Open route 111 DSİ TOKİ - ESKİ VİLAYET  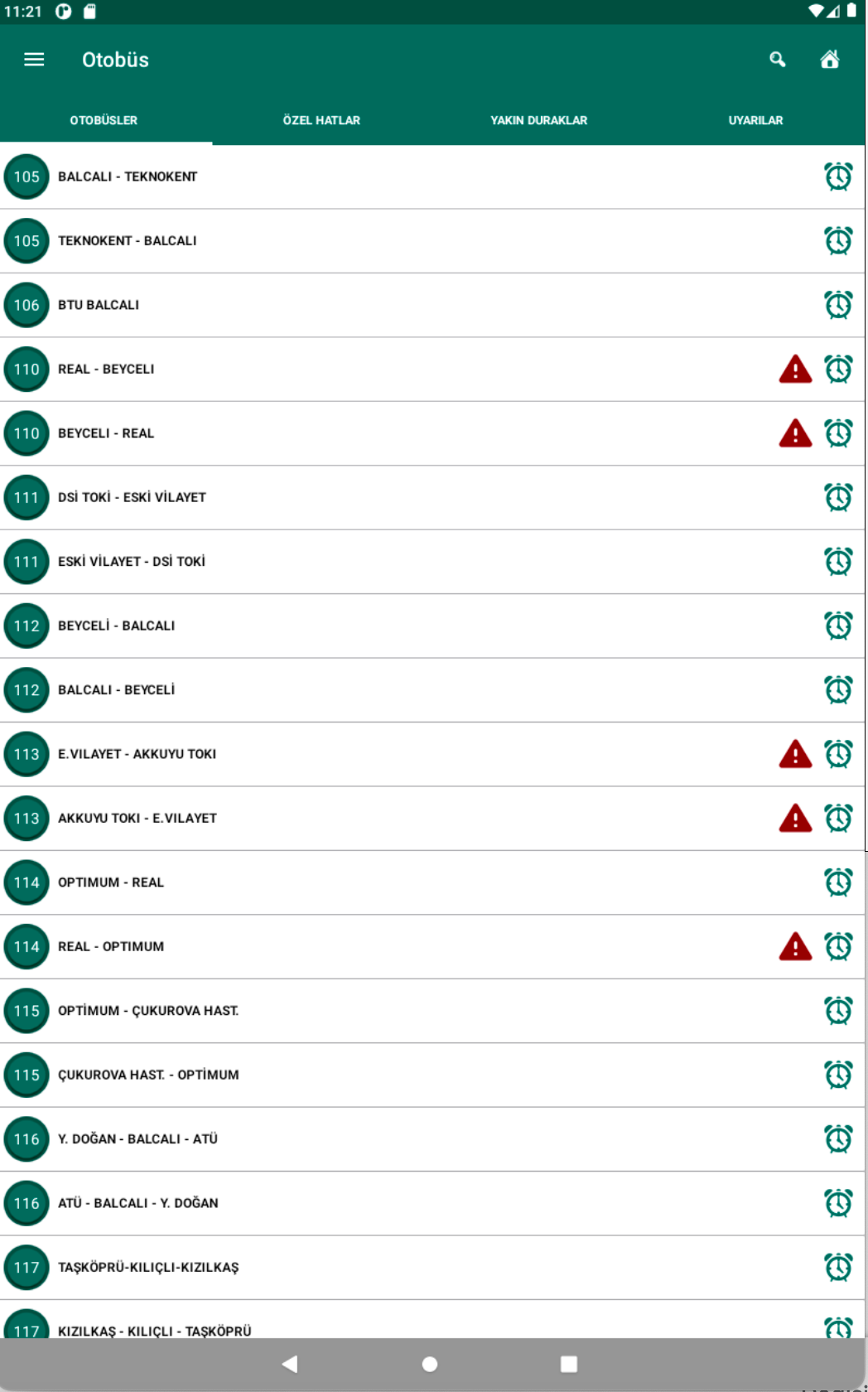432,497
